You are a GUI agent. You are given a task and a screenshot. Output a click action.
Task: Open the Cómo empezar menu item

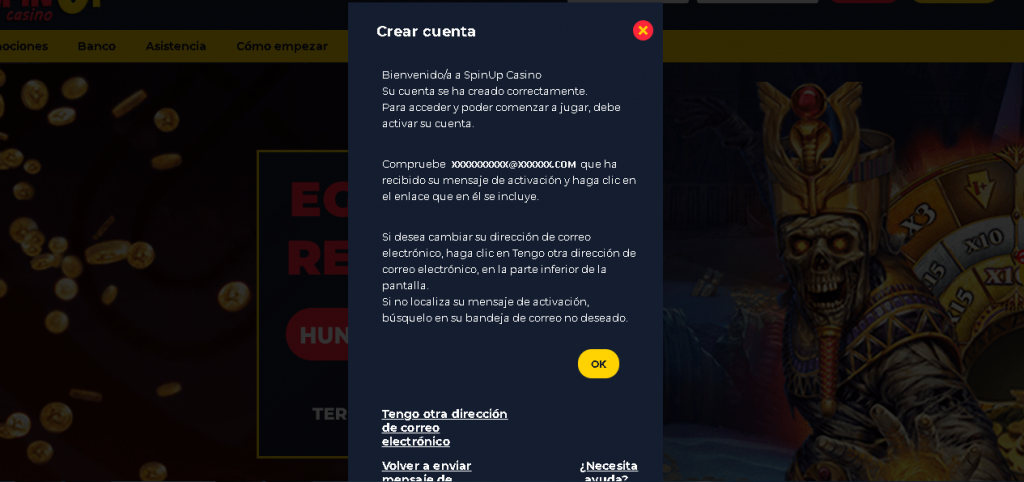282,46
